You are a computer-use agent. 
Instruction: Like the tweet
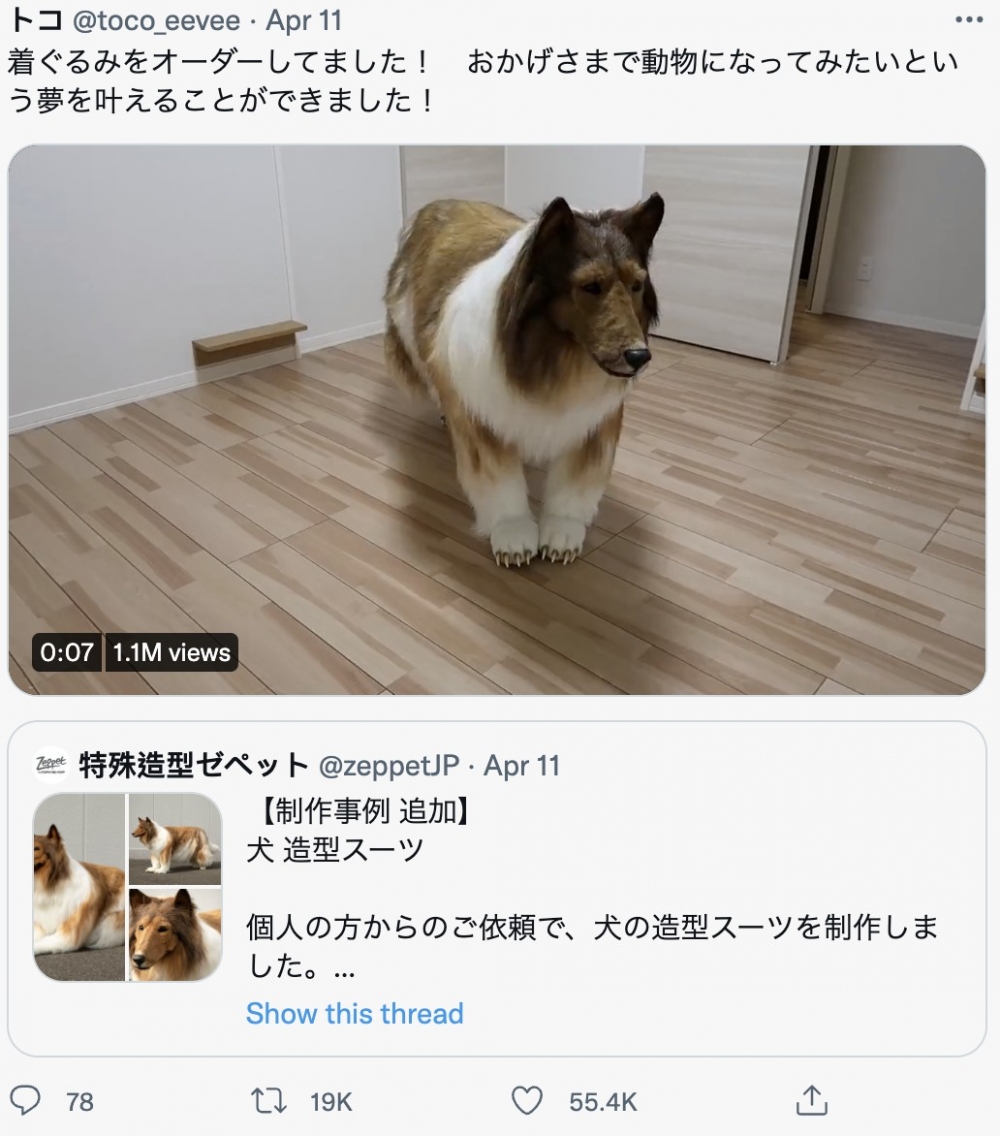(526, 1101)
